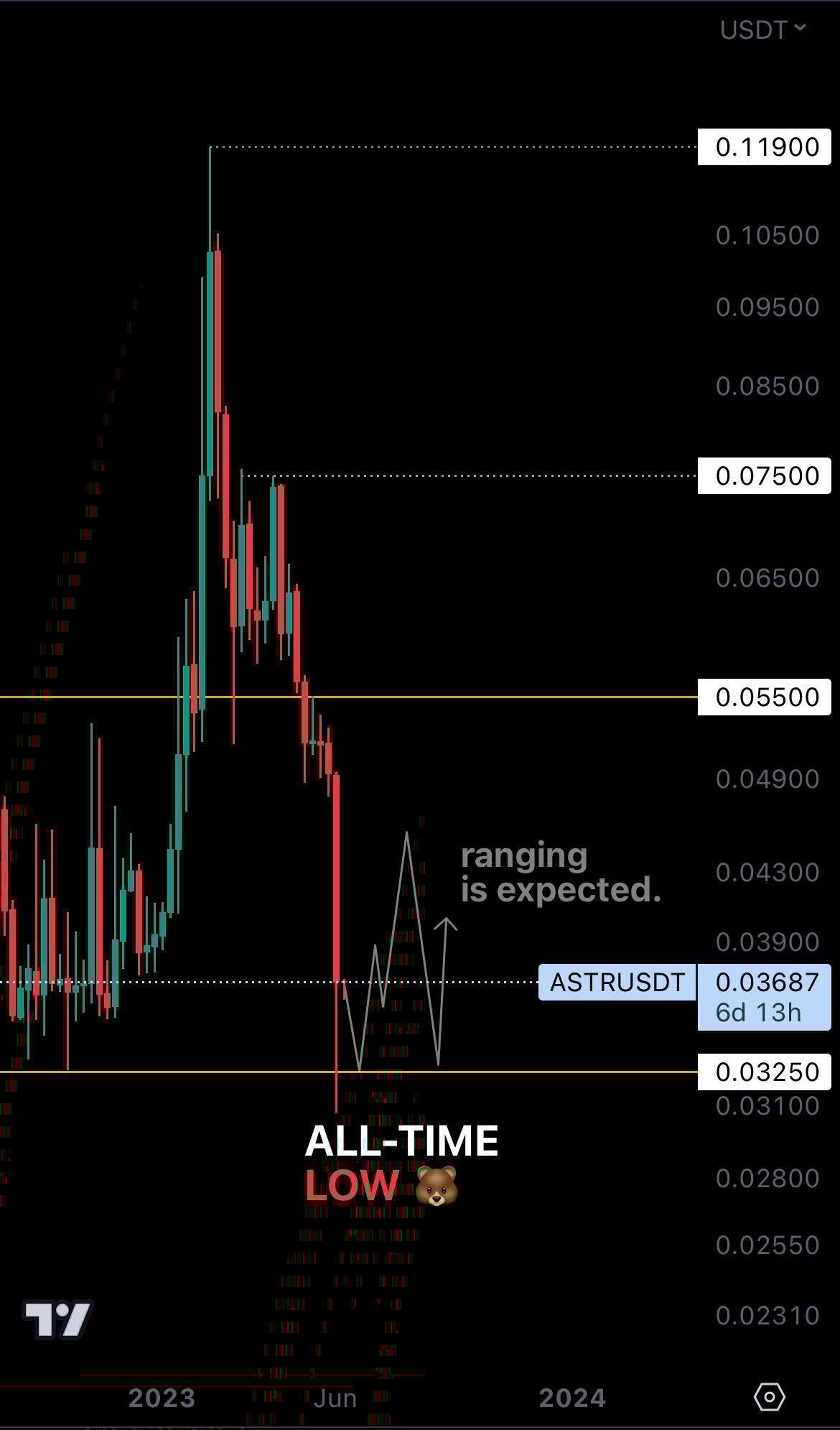Open chart settings hexagon icon
Image resolution: width=840 pixels, height=1430 pixels.
769,1397
